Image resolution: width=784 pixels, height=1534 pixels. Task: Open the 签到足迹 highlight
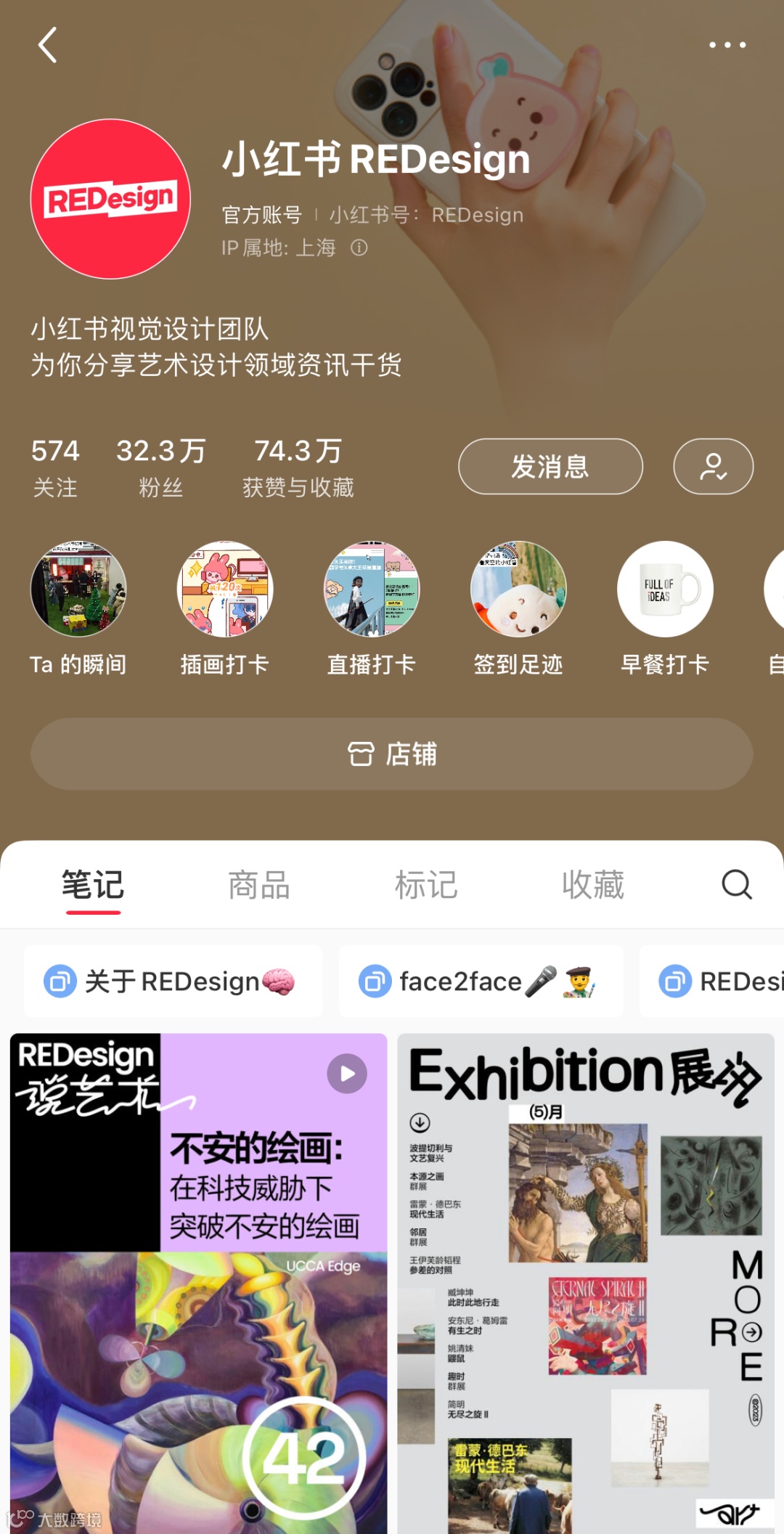(x=518, y=589)
